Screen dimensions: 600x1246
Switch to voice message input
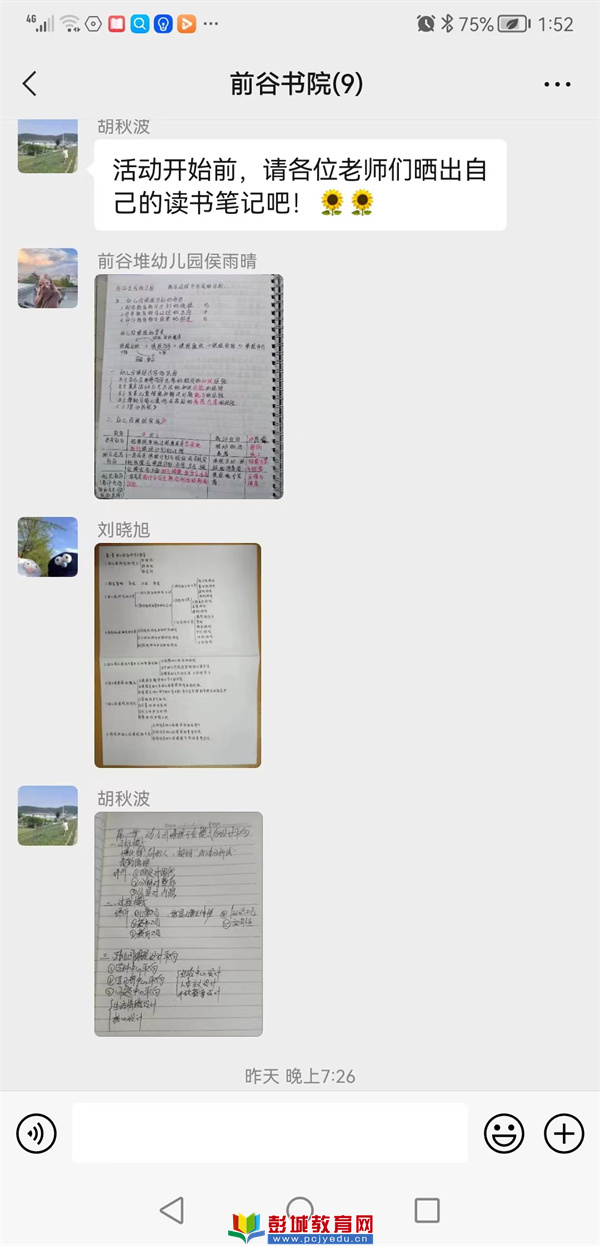coord(37,1133)
